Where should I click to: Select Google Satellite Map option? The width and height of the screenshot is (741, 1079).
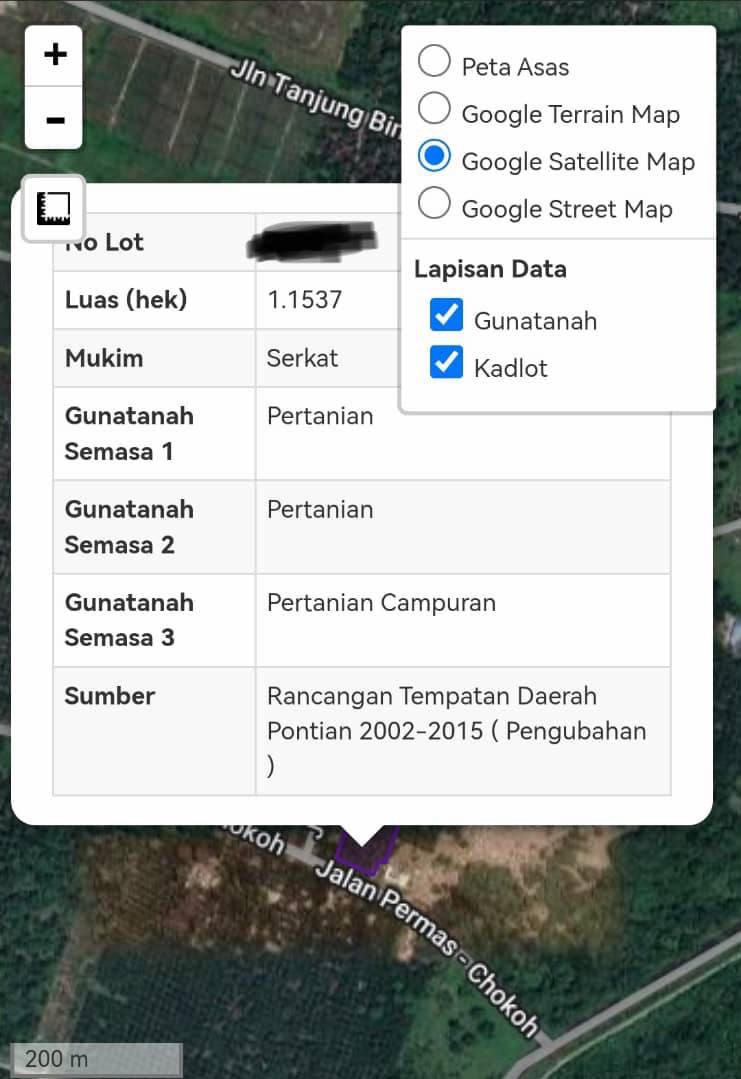(434, 156)
